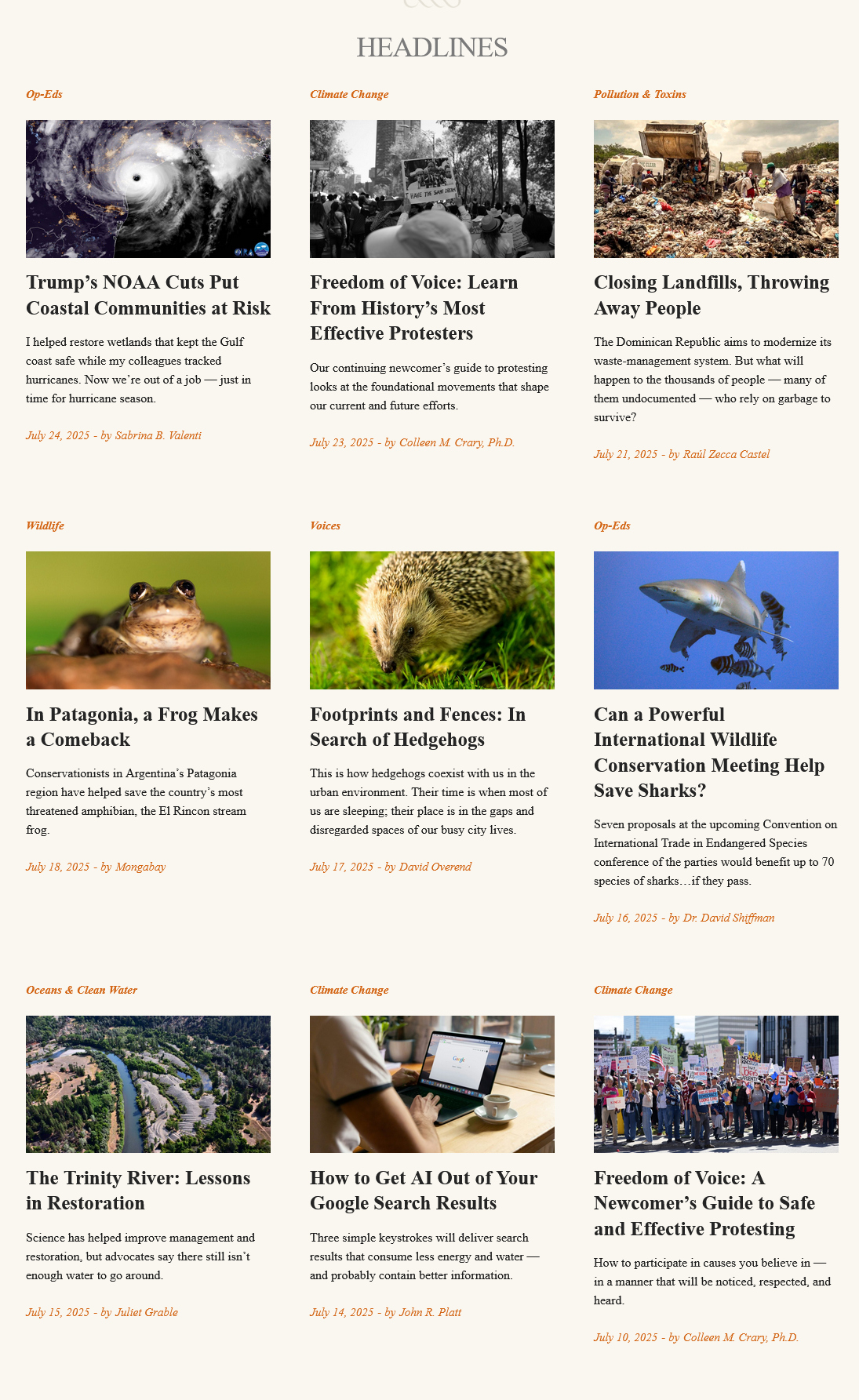Read How to Get AI Out of Google Search
Image resolution: width=859 pixels, height=1400 pixels.
[424, 1190]
